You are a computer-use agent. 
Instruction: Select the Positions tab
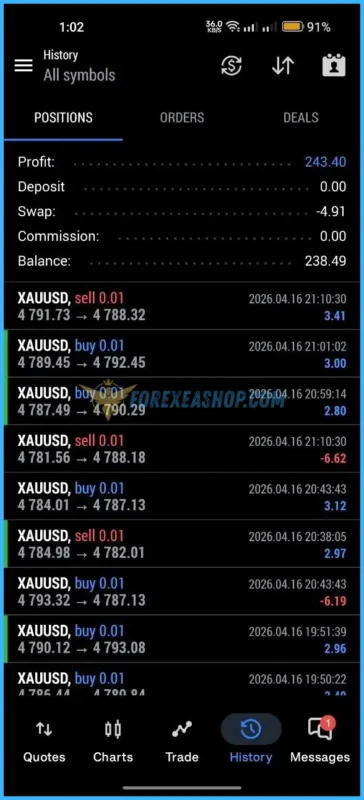(x=63, y=118)
